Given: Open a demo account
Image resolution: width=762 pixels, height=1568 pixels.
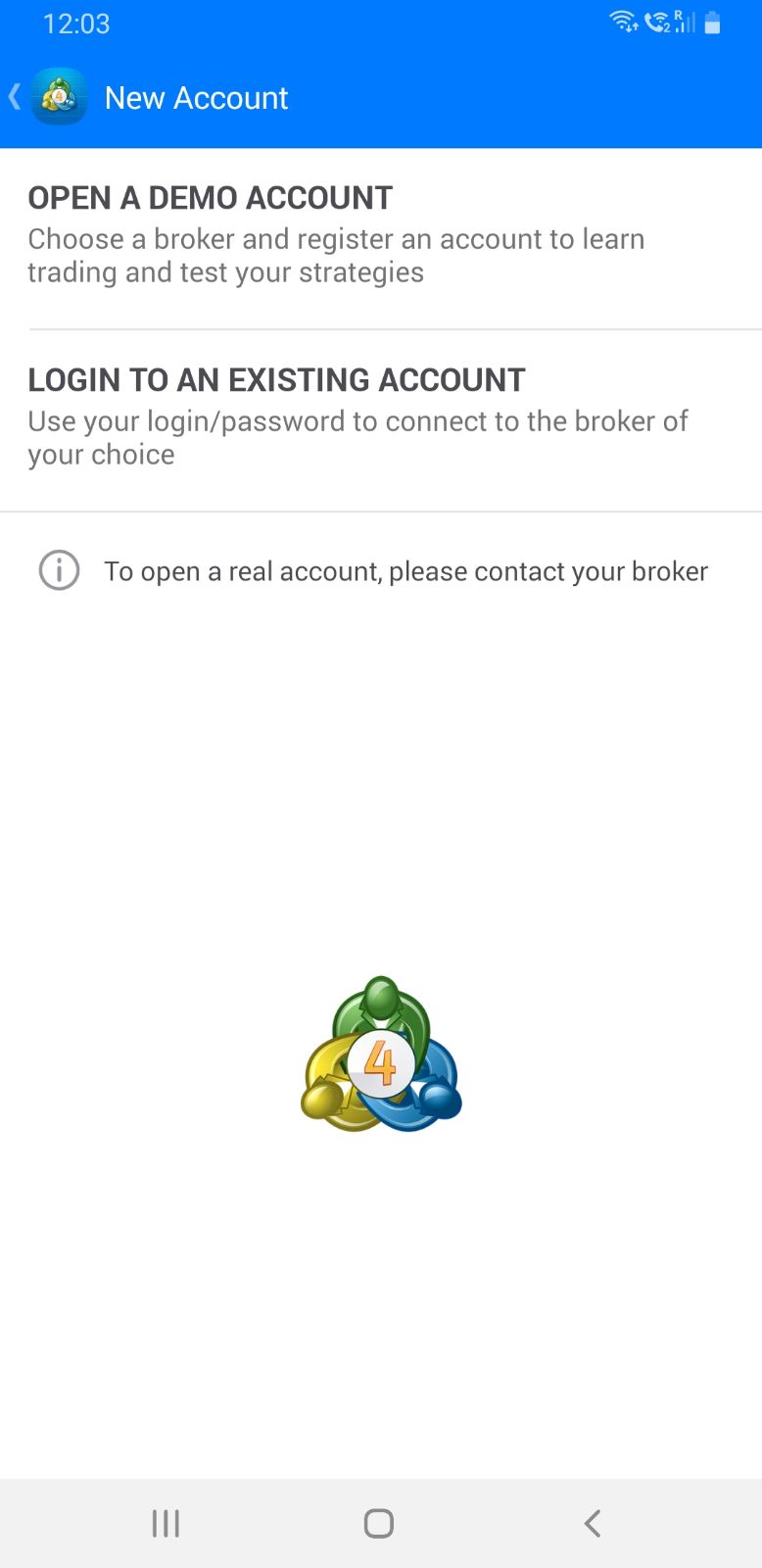Looking at the screenshot, I should click(x=380, y=235).
